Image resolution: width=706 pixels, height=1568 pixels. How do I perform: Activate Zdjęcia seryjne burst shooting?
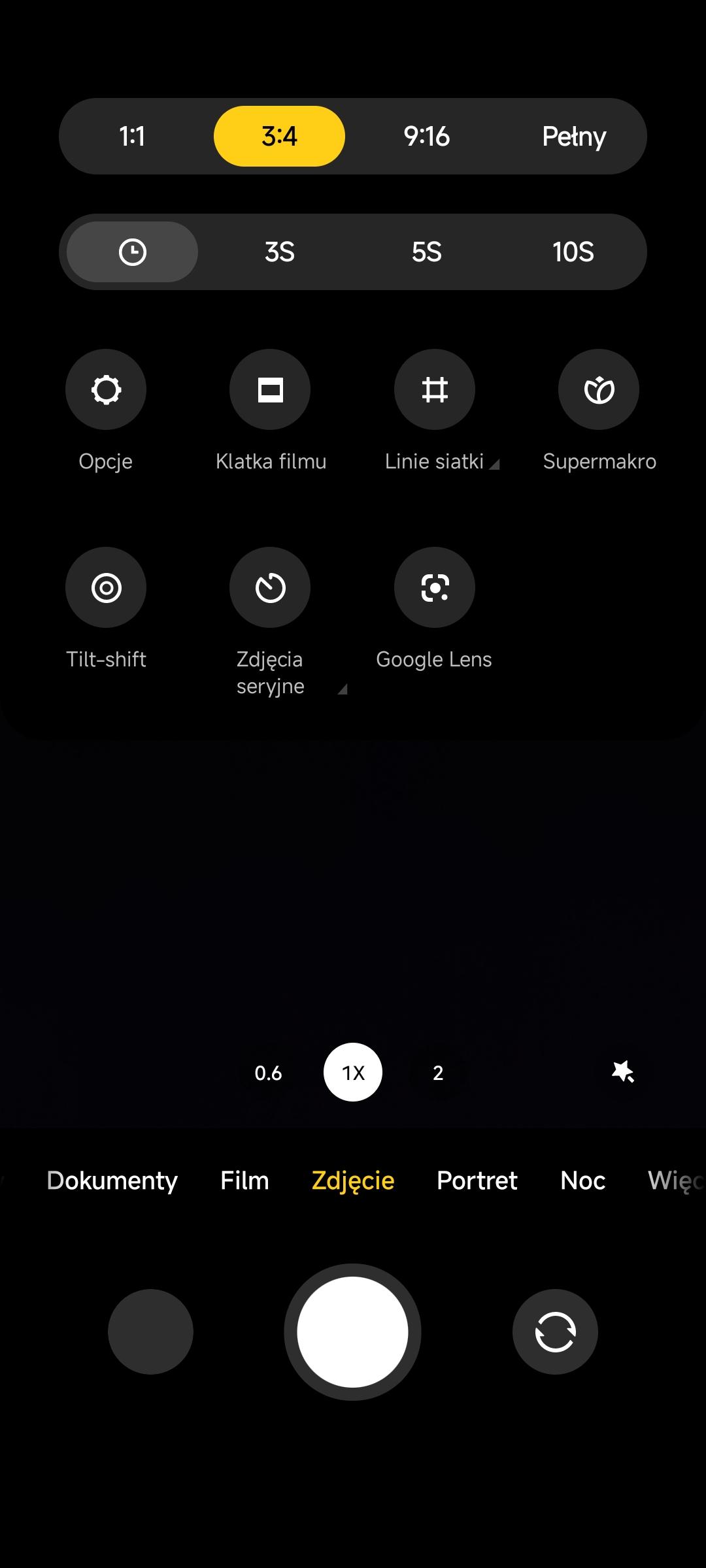(270, 587)
